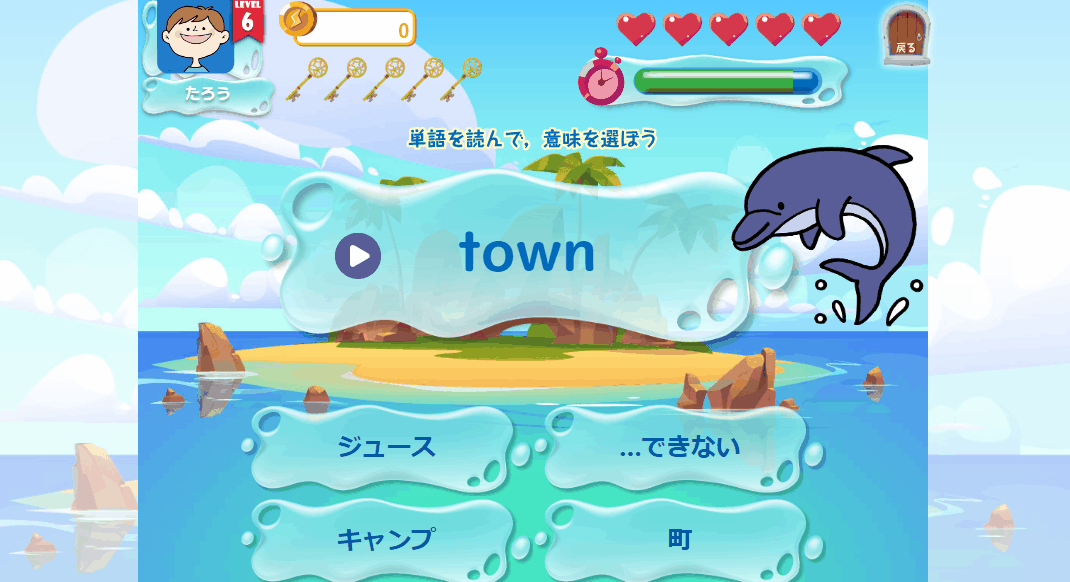Choose the answer ...できない
The width and height of the screenshot is (1070, 582).
click(x=680, y=447)
